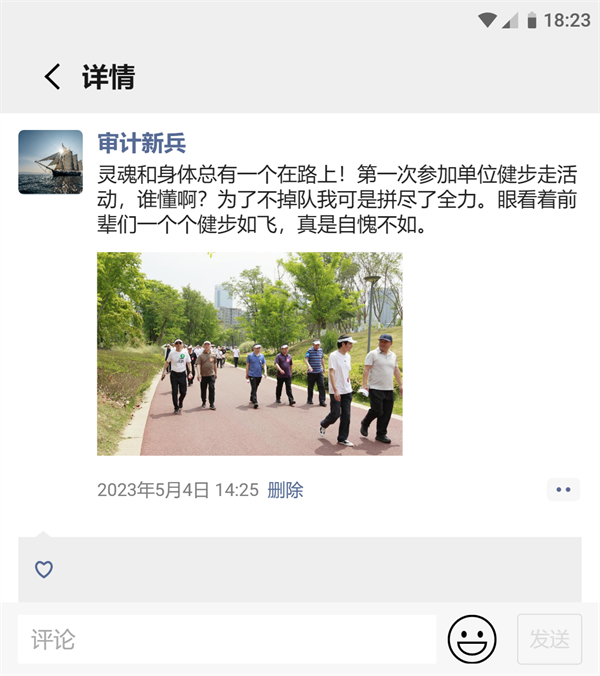Open 审计新兵's profile avatar

[x=50, y=162]
